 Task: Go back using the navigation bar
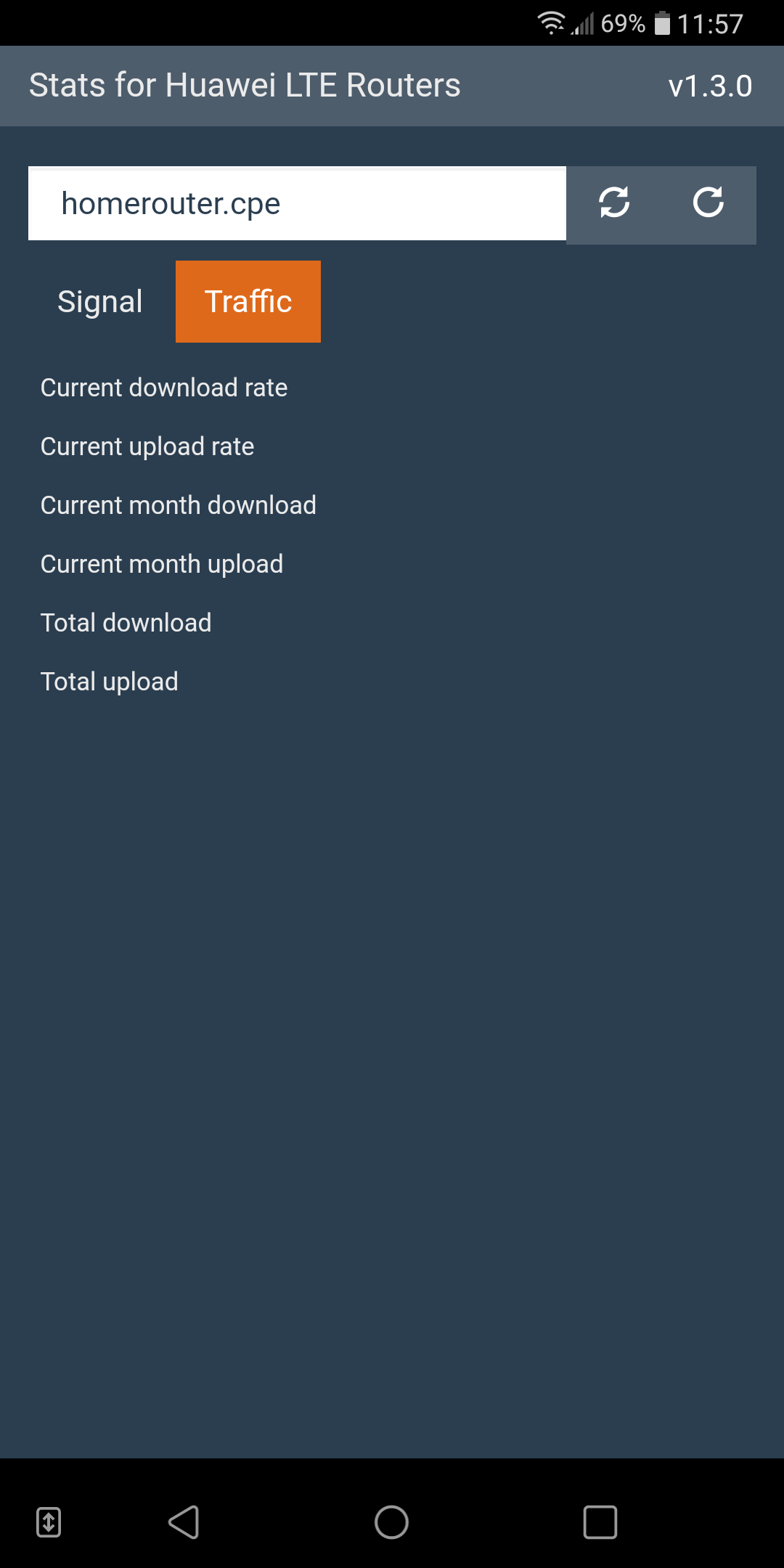(x=184, y=1522)
